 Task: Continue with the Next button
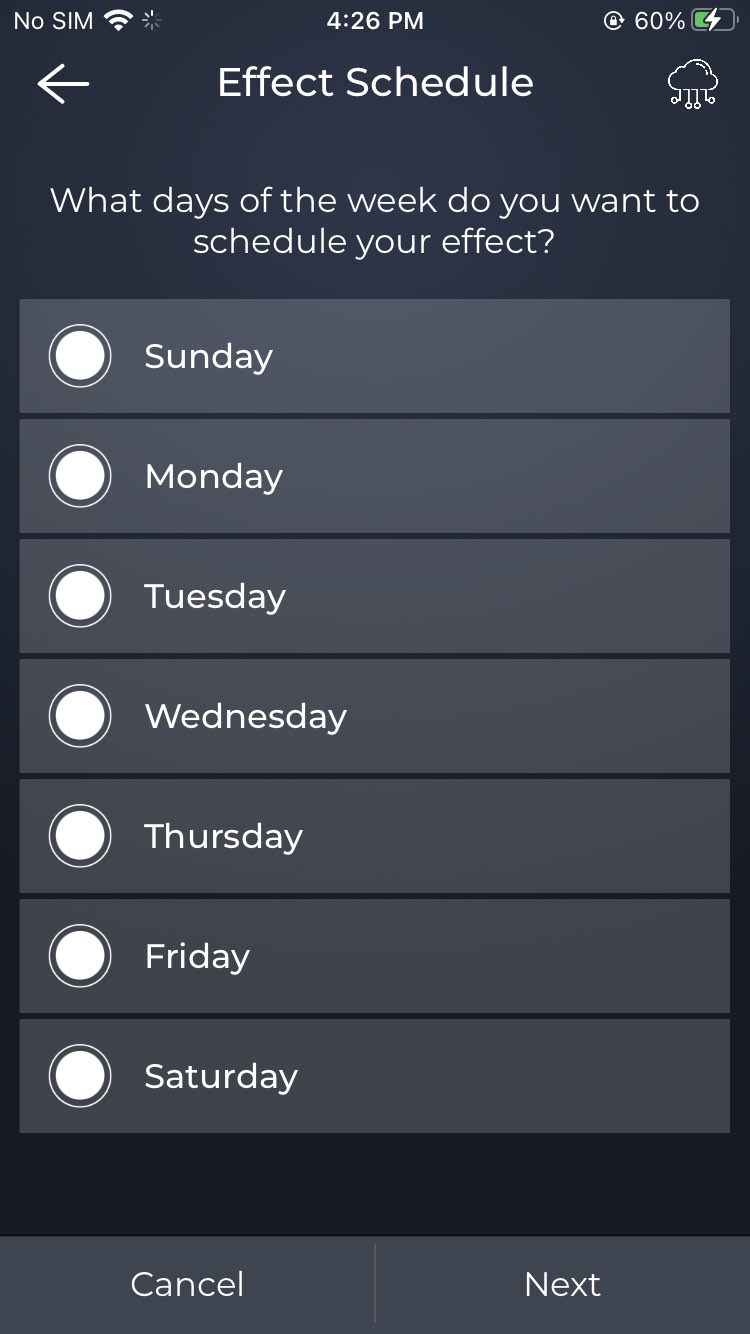click(562, 1284)
